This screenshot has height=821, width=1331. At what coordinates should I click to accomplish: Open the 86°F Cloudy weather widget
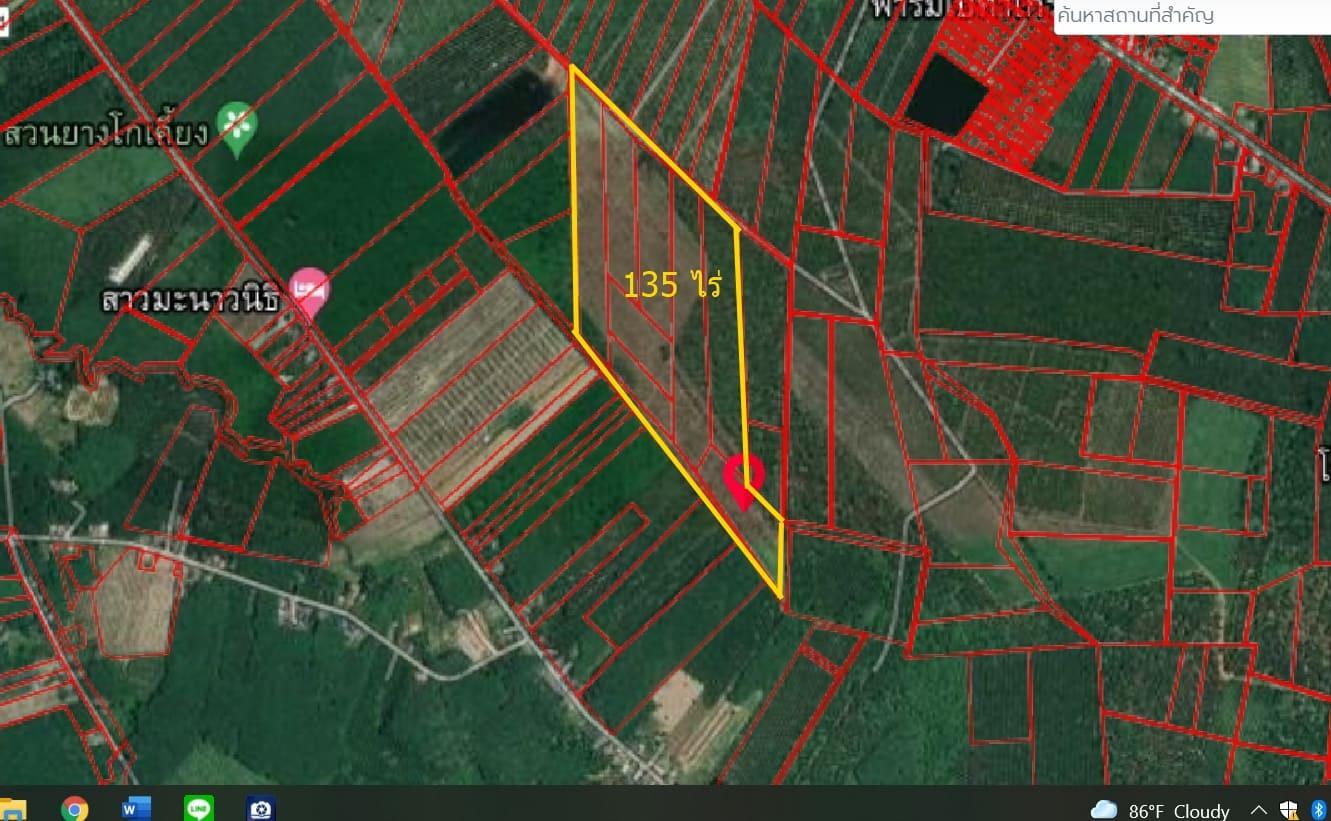point(1160,809)
